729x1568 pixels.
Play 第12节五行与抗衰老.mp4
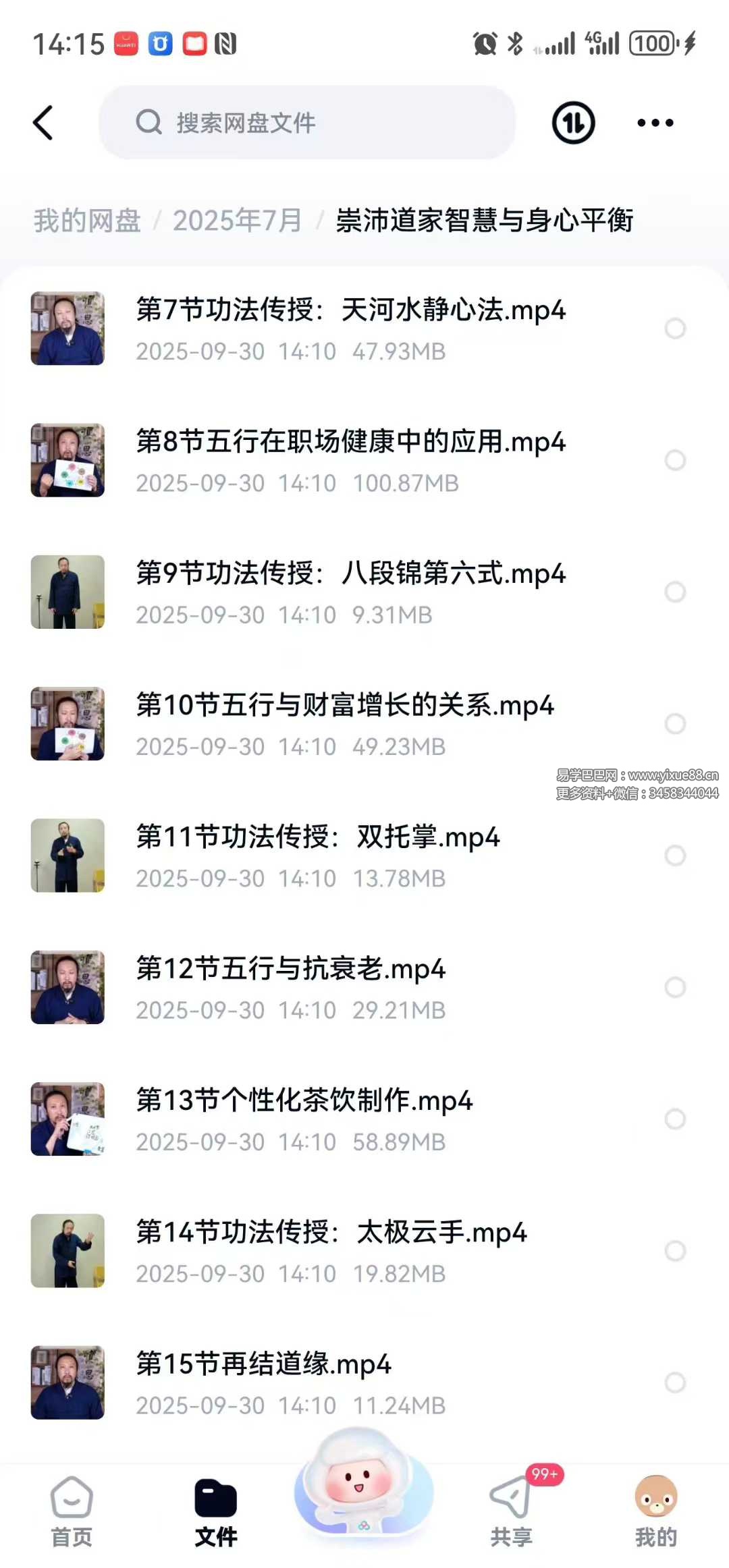(x=290, y=970)
